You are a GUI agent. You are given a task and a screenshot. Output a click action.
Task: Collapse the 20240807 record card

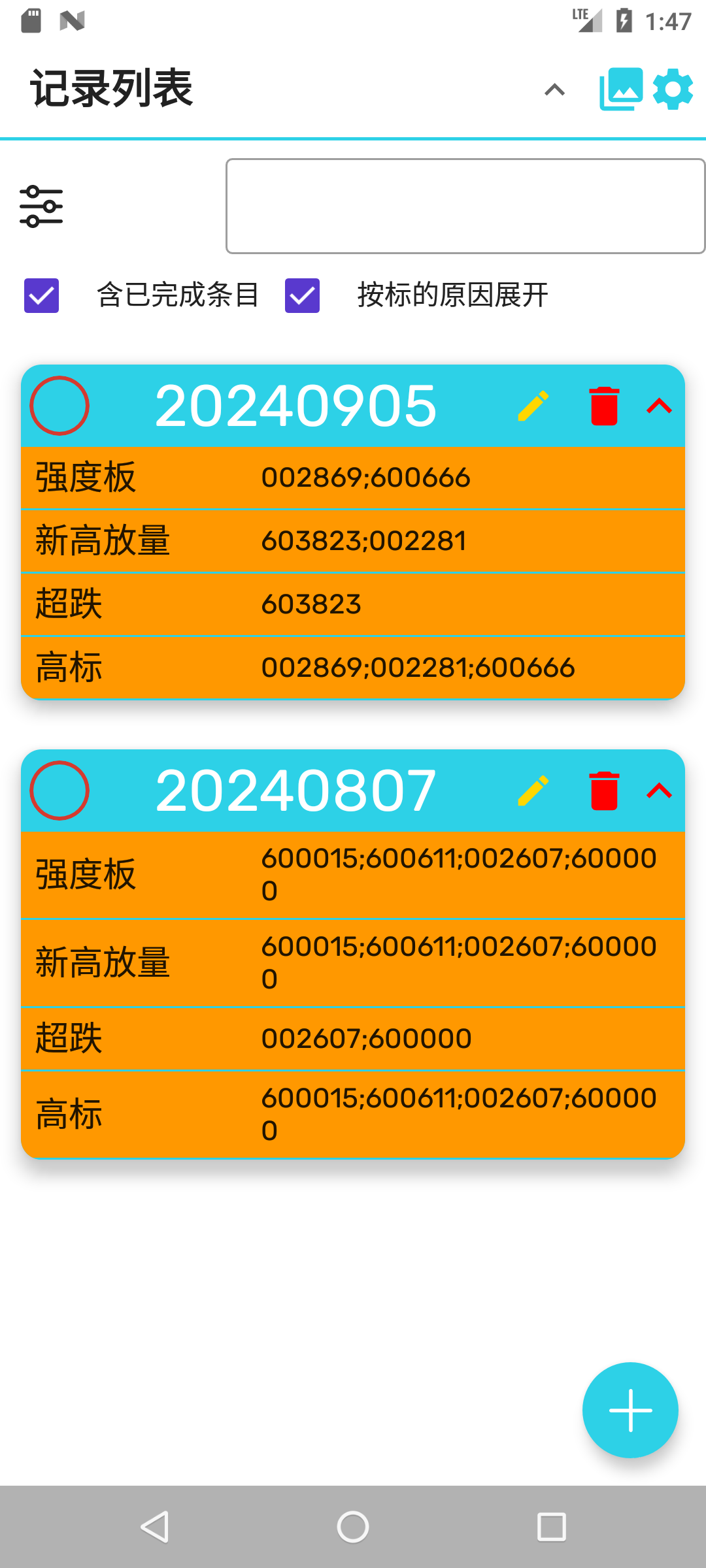point(659,791)
